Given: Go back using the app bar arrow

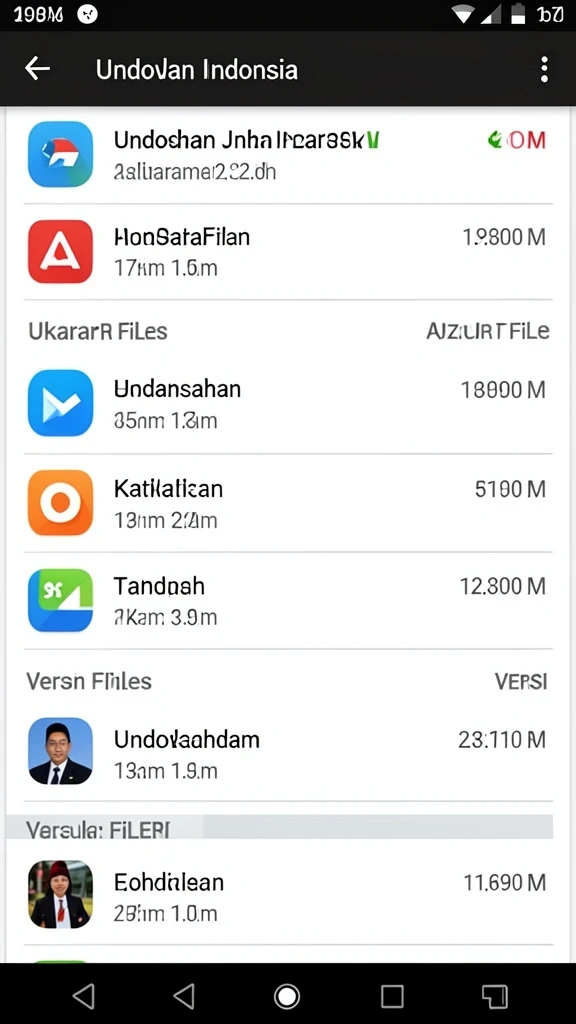Looking at the screenshot, I should pos(37,69).
